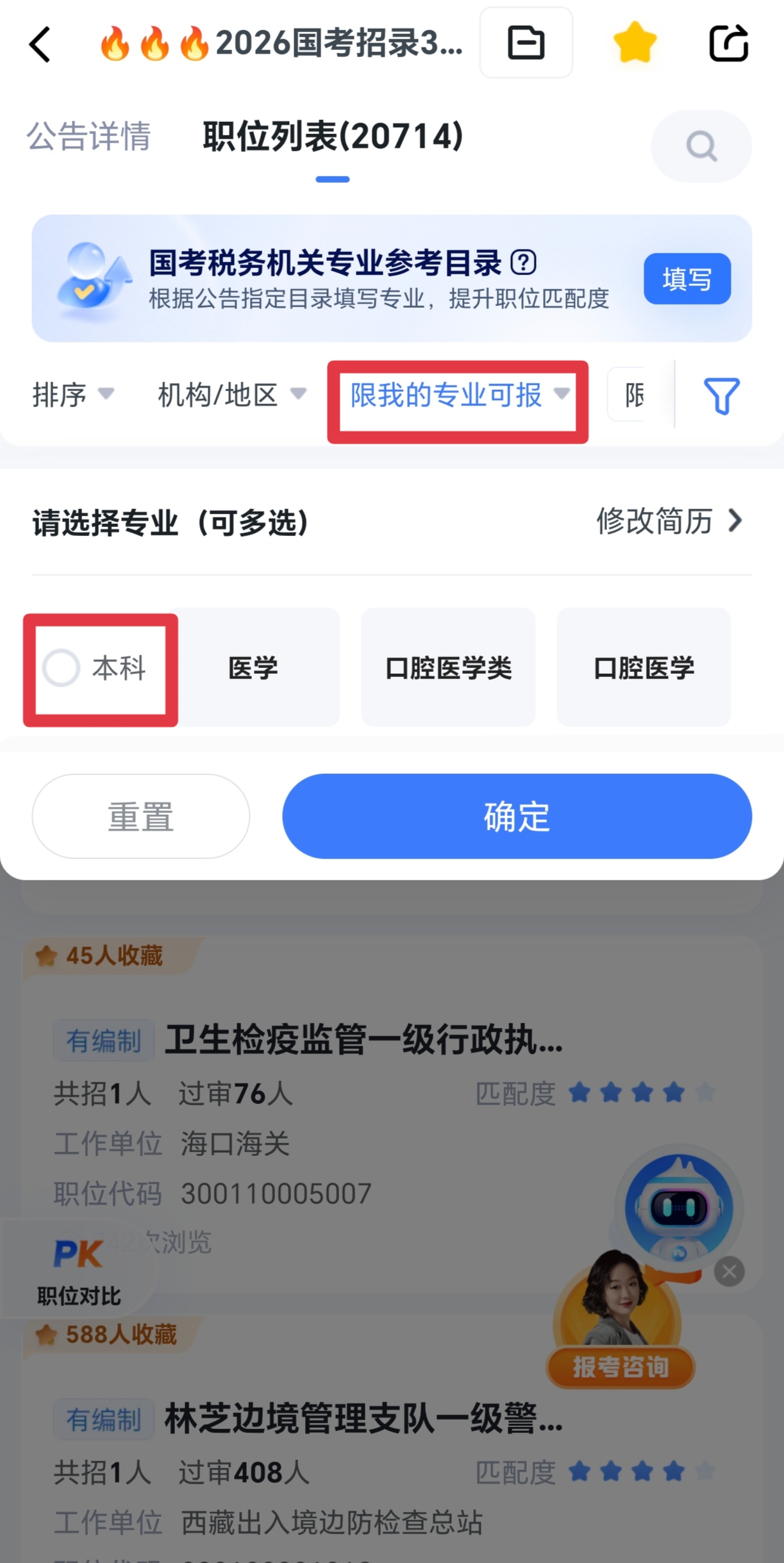Open 修改简历 to edit resume
This screenshot has height=1563, width=784.
point(669,521)
